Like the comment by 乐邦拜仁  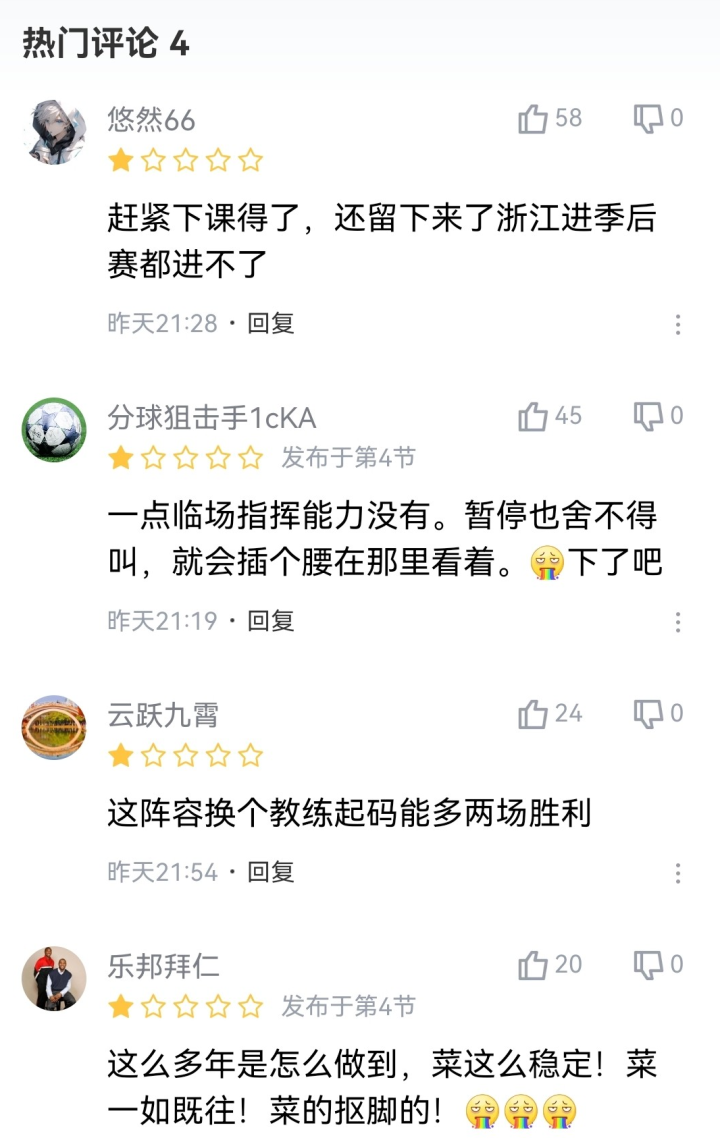[x=533, y=966]
